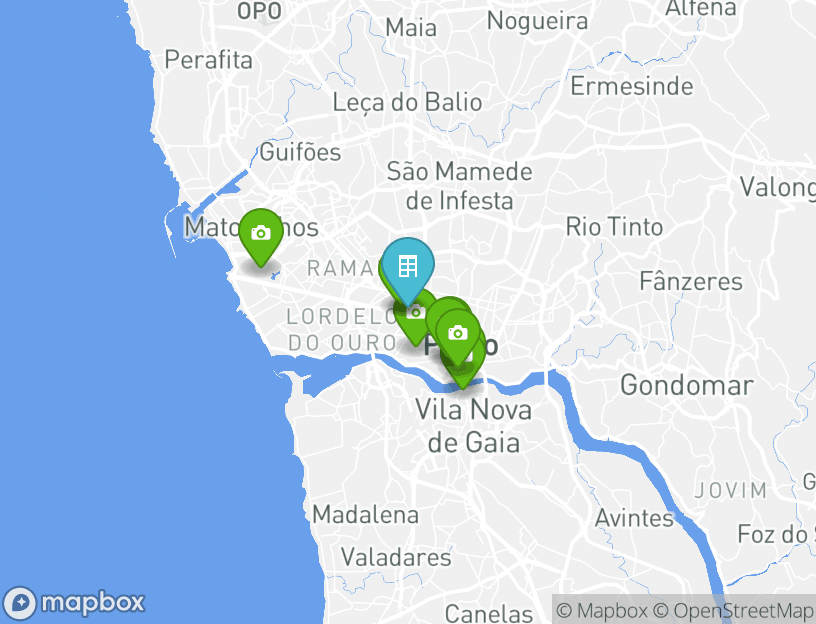Select the blue building marker pin
816x624 pixels.
click(x=408, y=266)
